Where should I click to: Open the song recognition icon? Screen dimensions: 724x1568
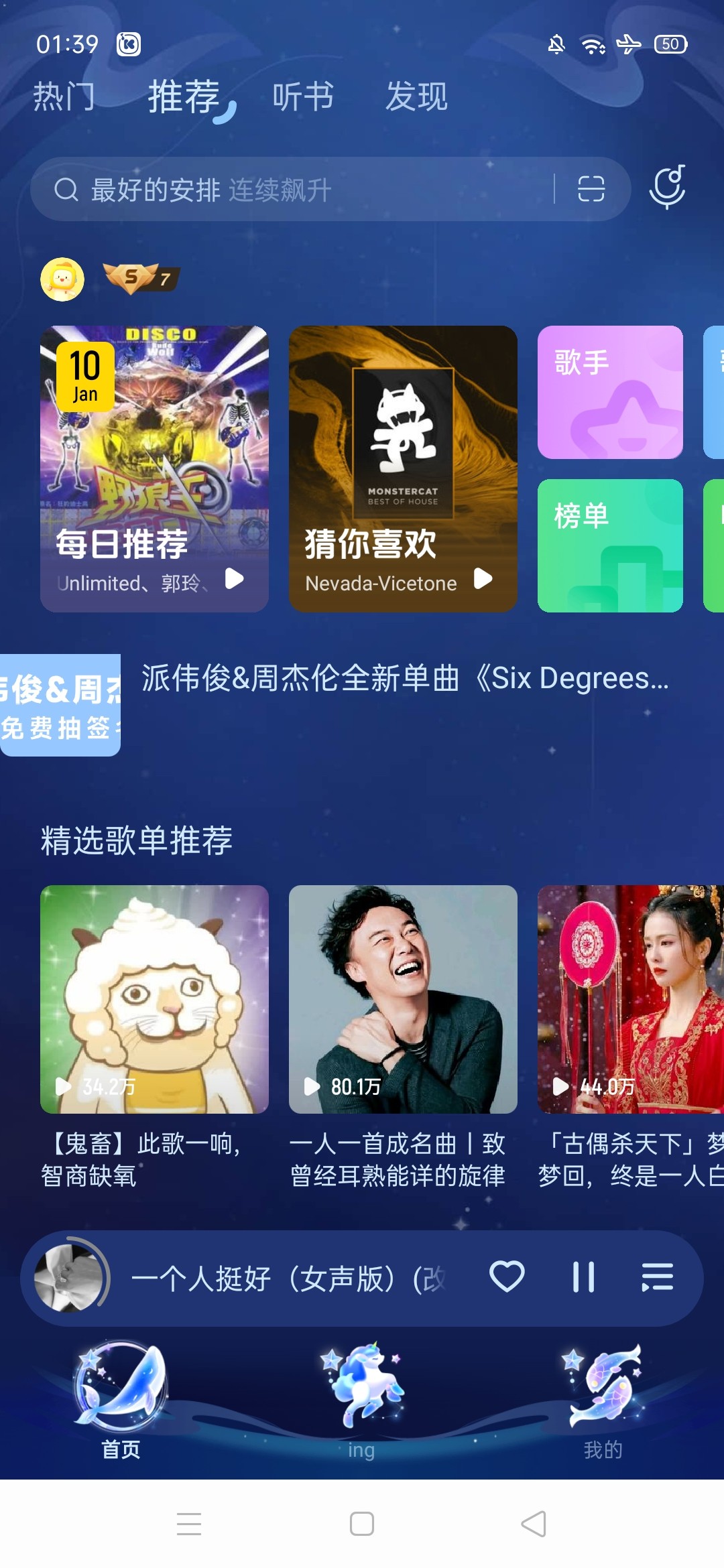(x=667, y=187)
